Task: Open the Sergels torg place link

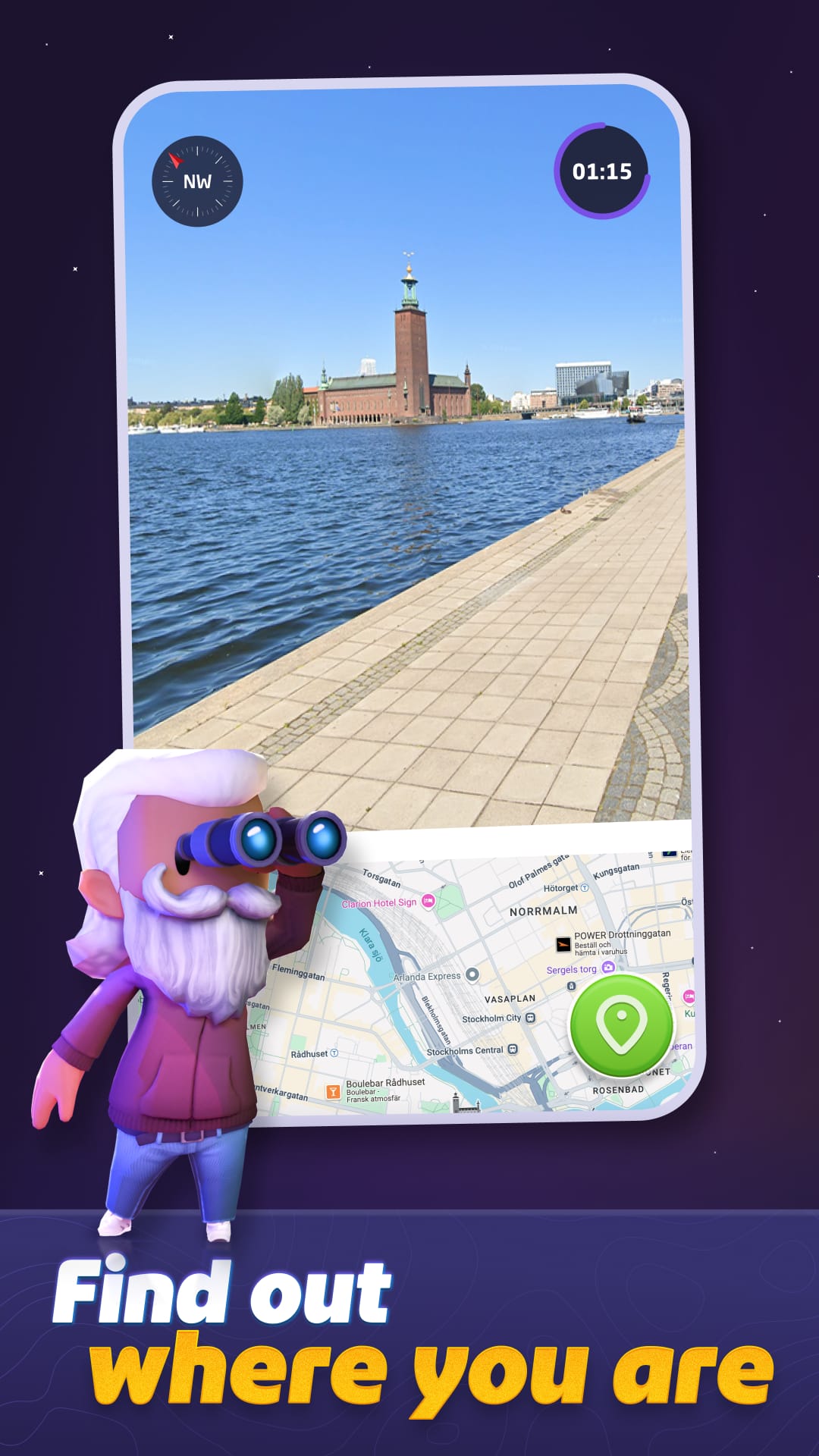Action: coord(571,969)
